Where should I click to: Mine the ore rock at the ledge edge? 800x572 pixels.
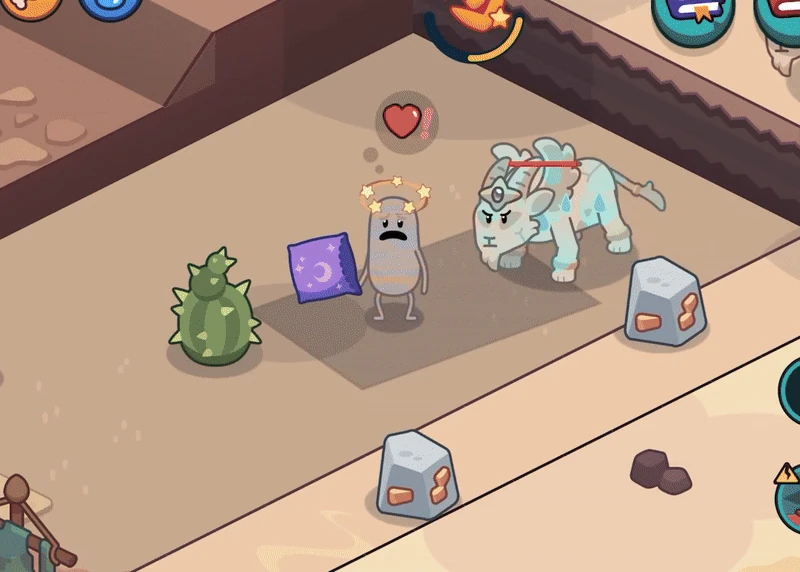pyautogui.click(x=416, y=476)
